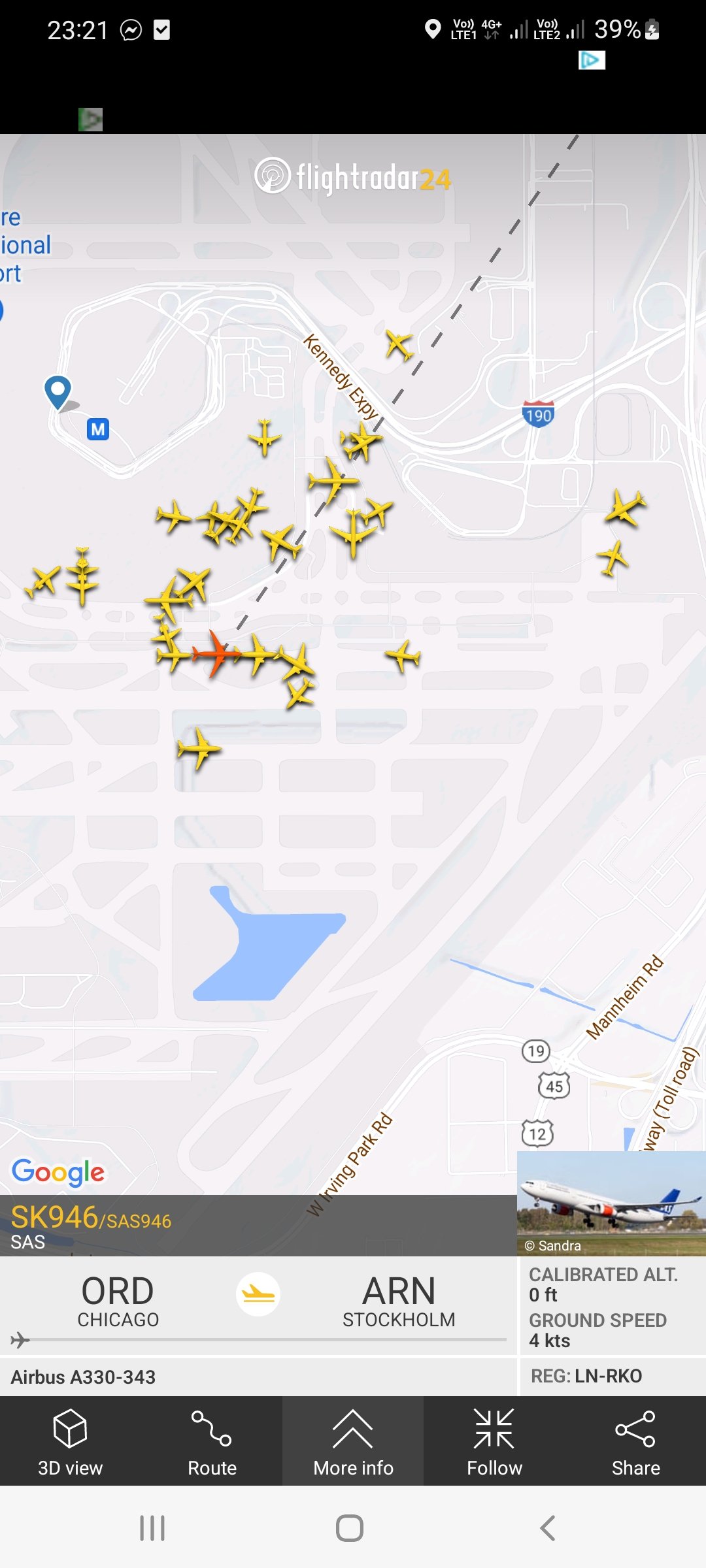Click the Google logo
Image resolution: width=706 pixels, height=1568 pixels.
click(x=59, y=1173)
